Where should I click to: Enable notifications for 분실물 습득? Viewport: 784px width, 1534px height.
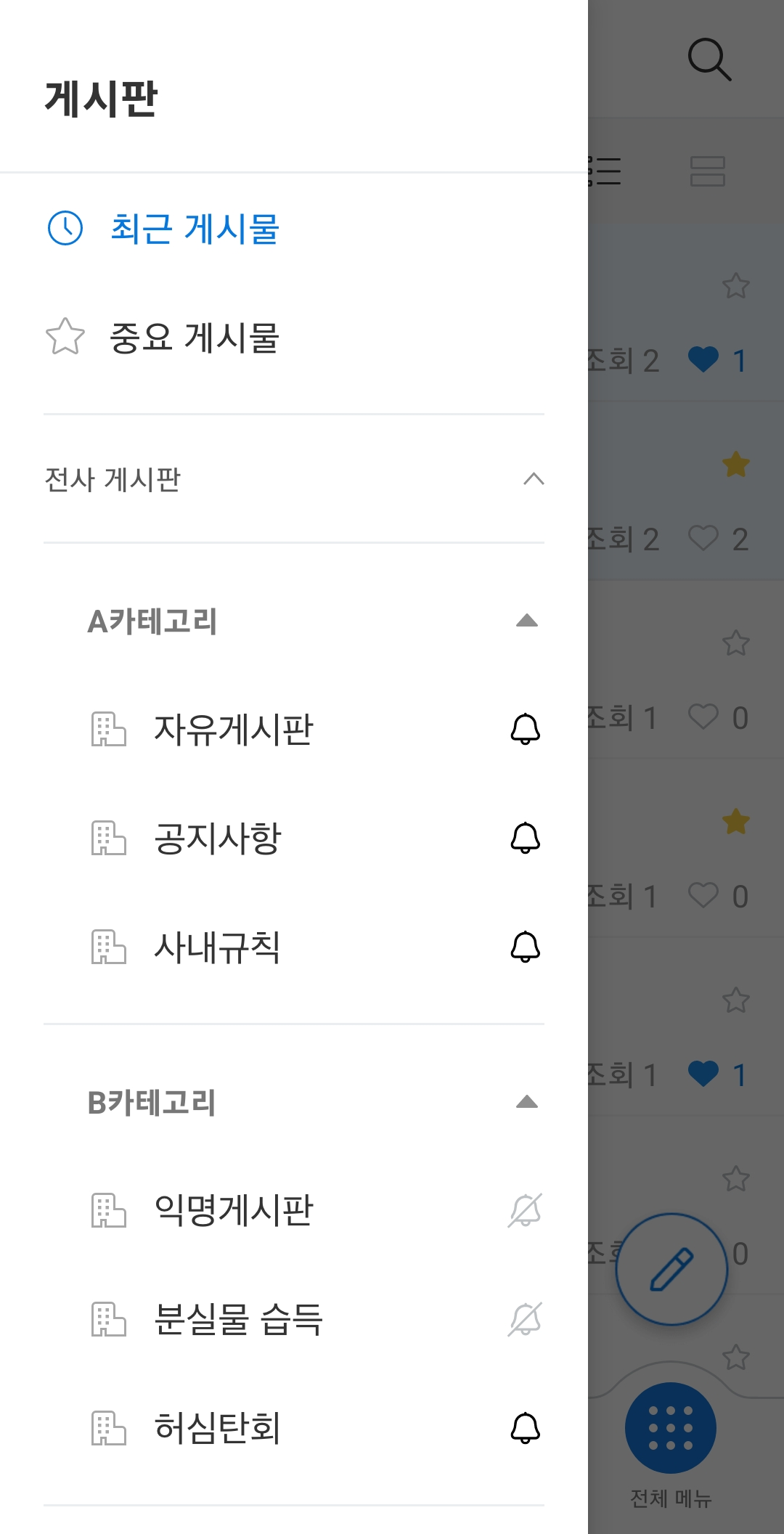click(x=525, y=1320)
